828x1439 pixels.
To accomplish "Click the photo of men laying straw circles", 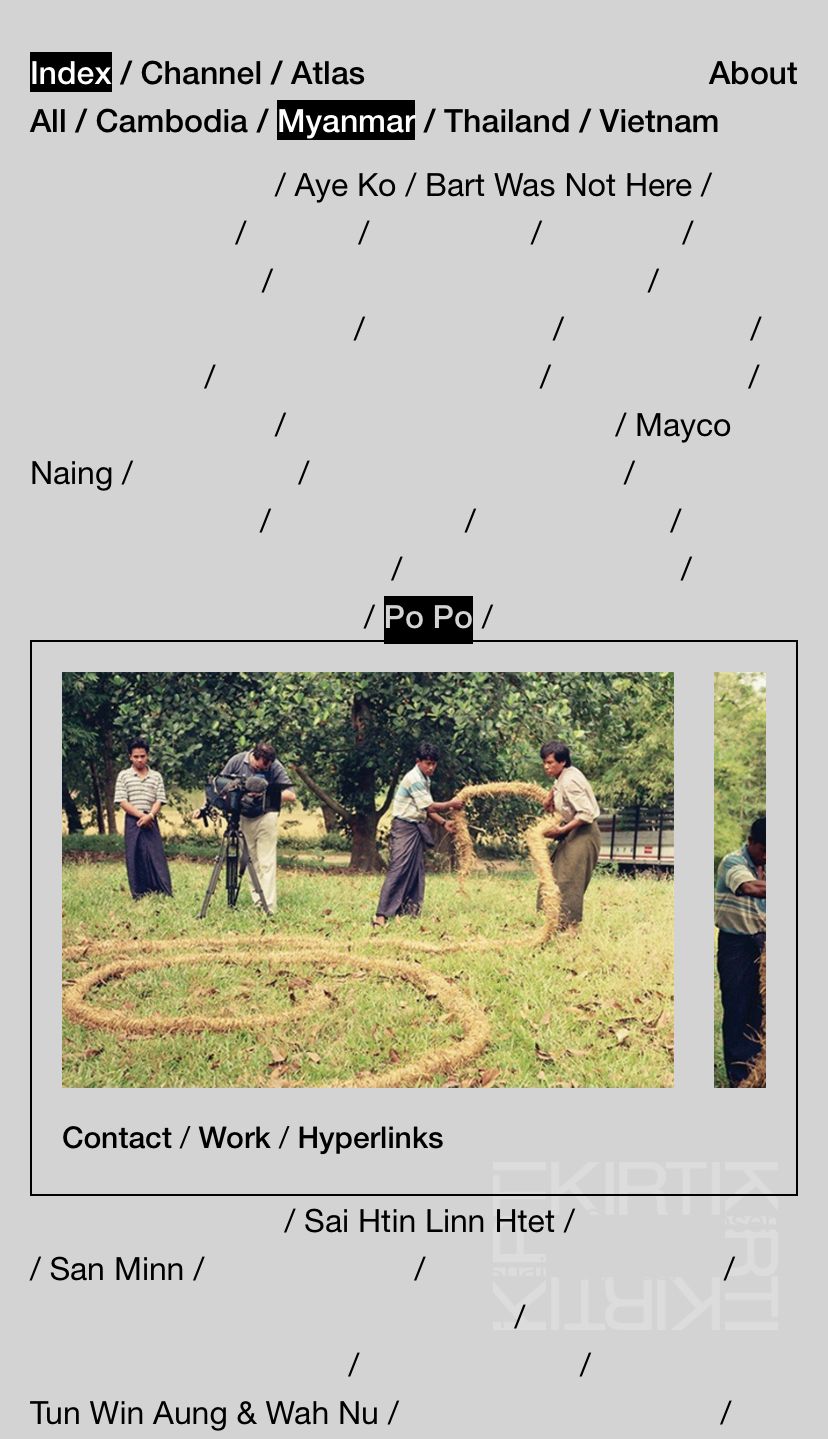I will click(x=368, y=880).
